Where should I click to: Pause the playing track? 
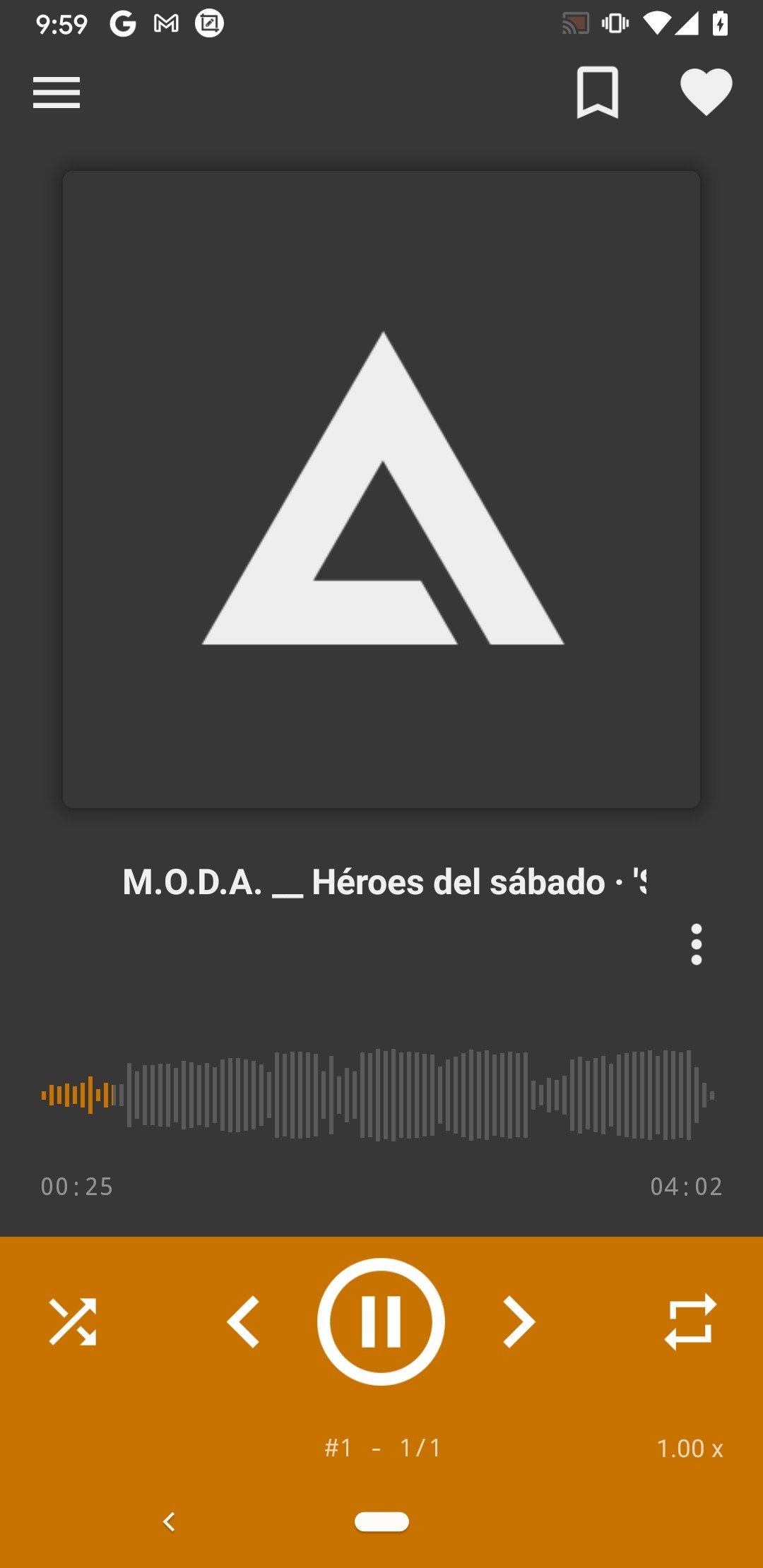pos(381,1321)
